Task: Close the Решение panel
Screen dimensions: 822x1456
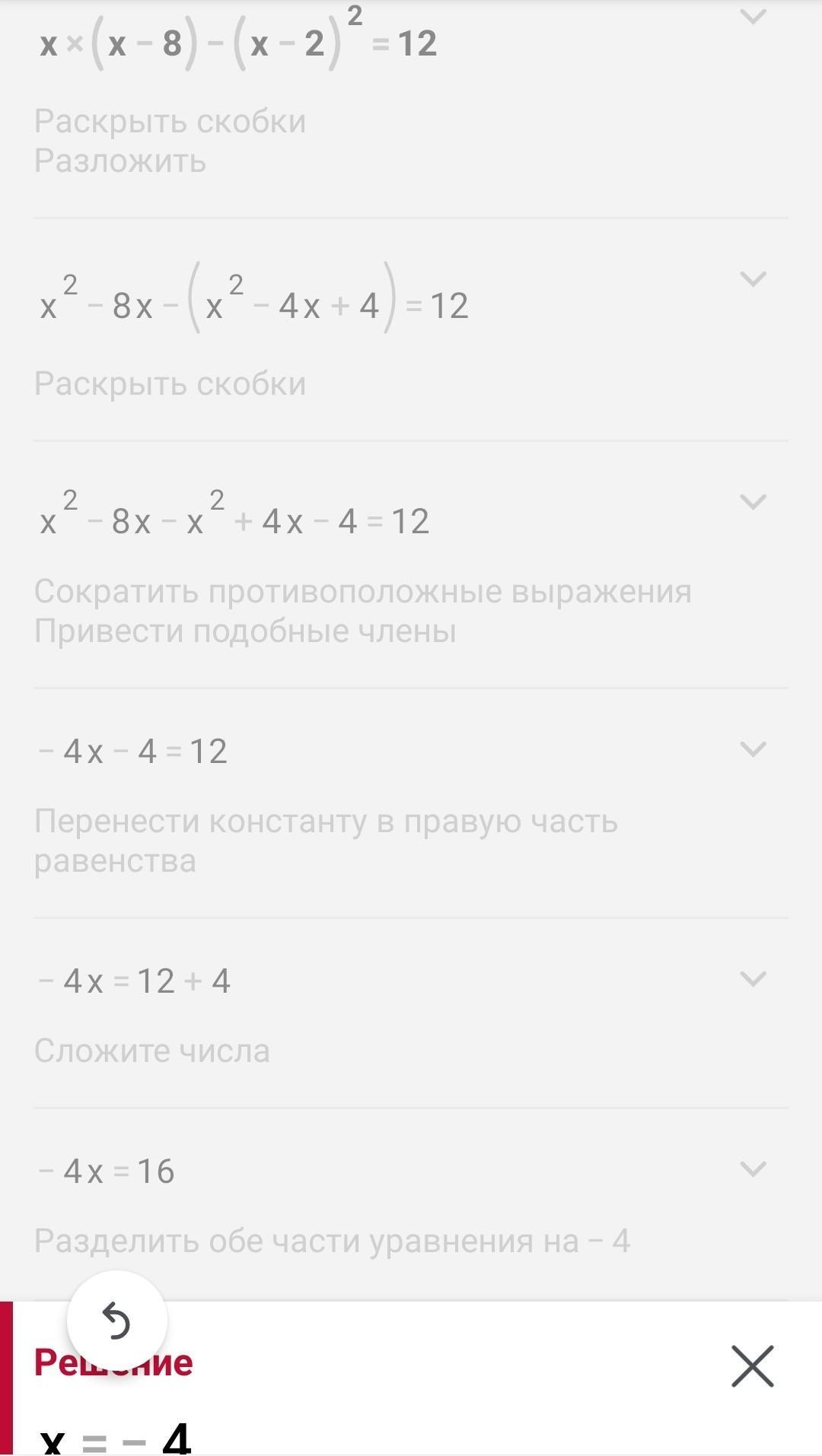Action: (752, 1365)
